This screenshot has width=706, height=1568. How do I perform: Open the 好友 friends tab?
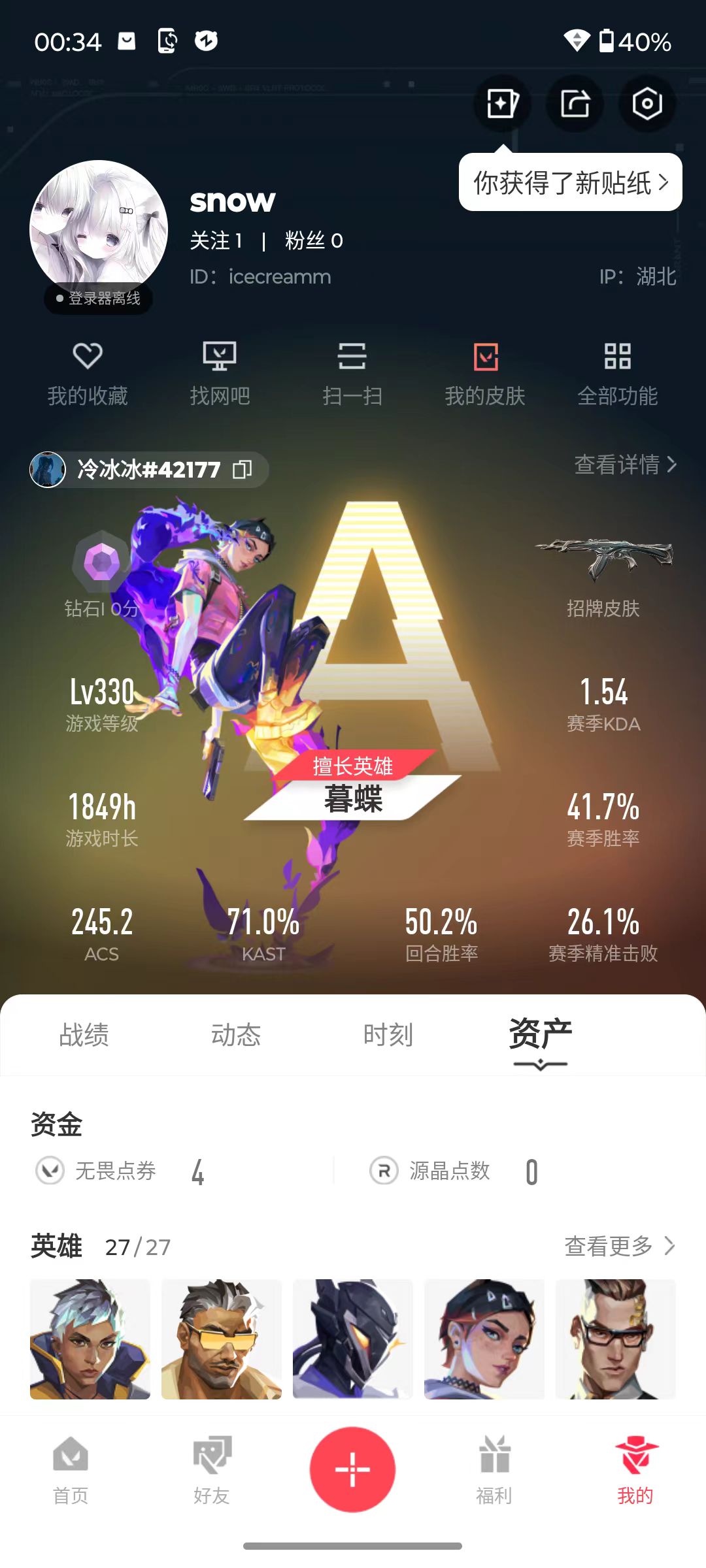[x=212, y=1470]
